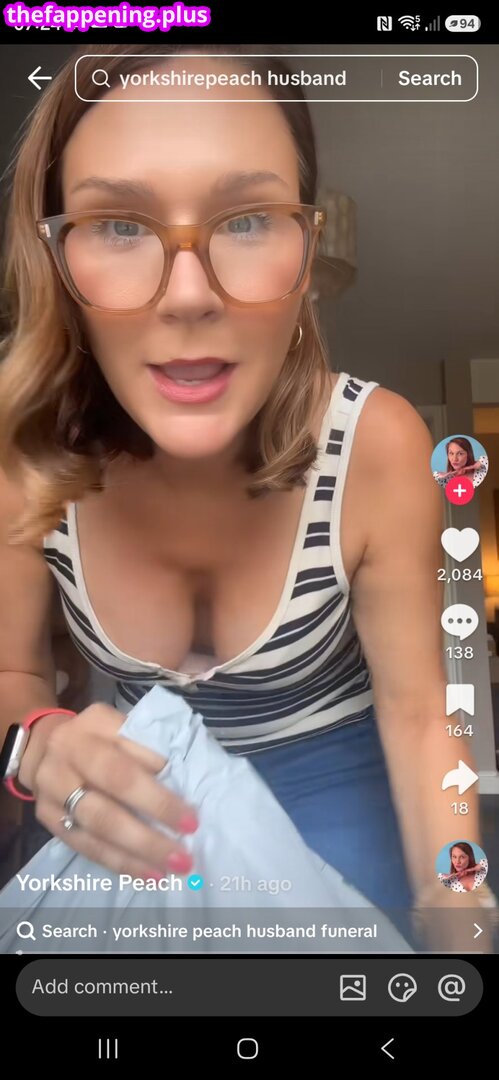499x1080 pixels.
Task: Go to the home screen
Action: tap(247, 1049)
